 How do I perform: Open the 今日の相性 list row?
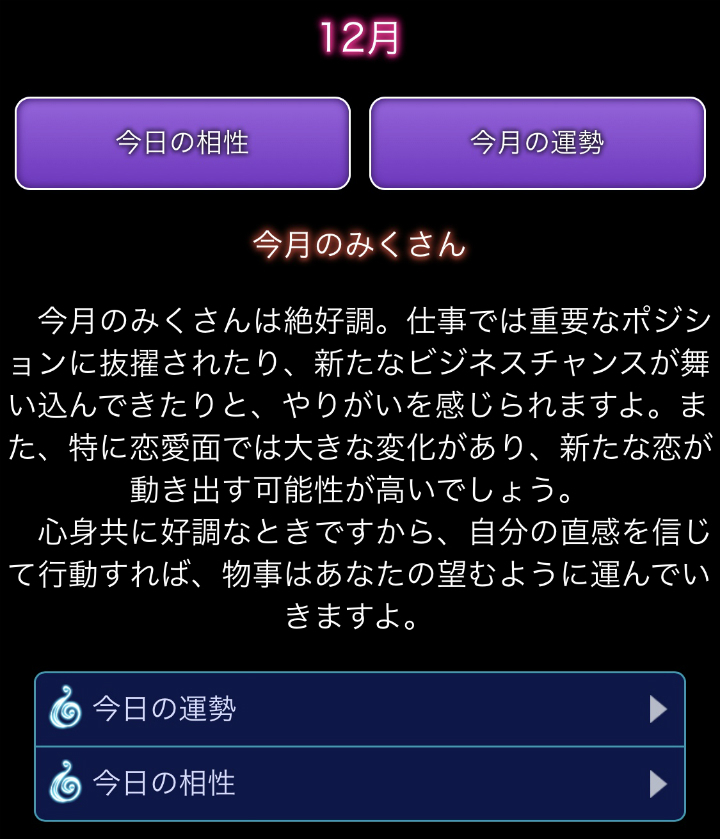pyautogui.click(x=360, y=783)
